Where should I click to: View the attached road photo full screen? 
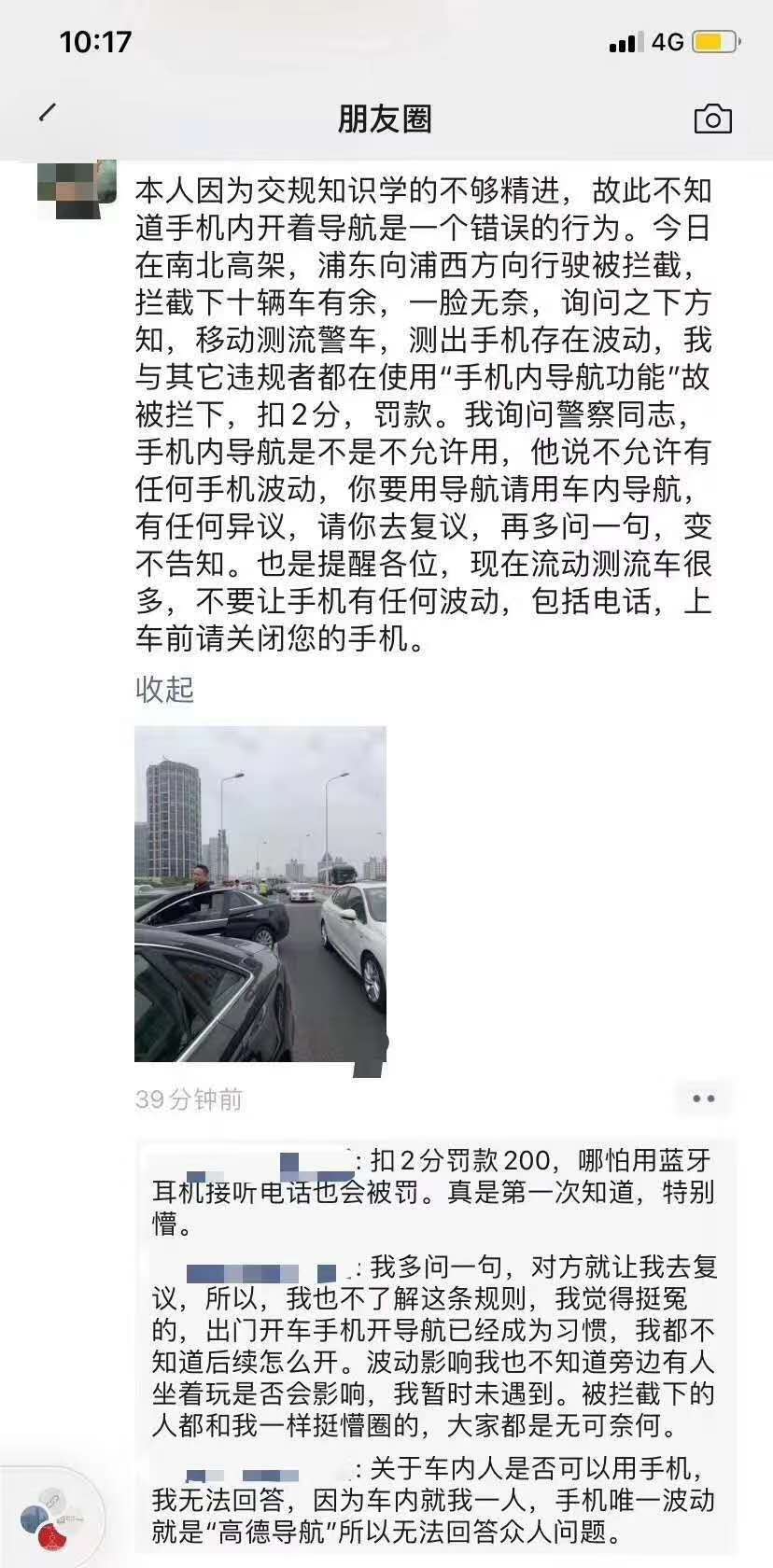[260, 893]
